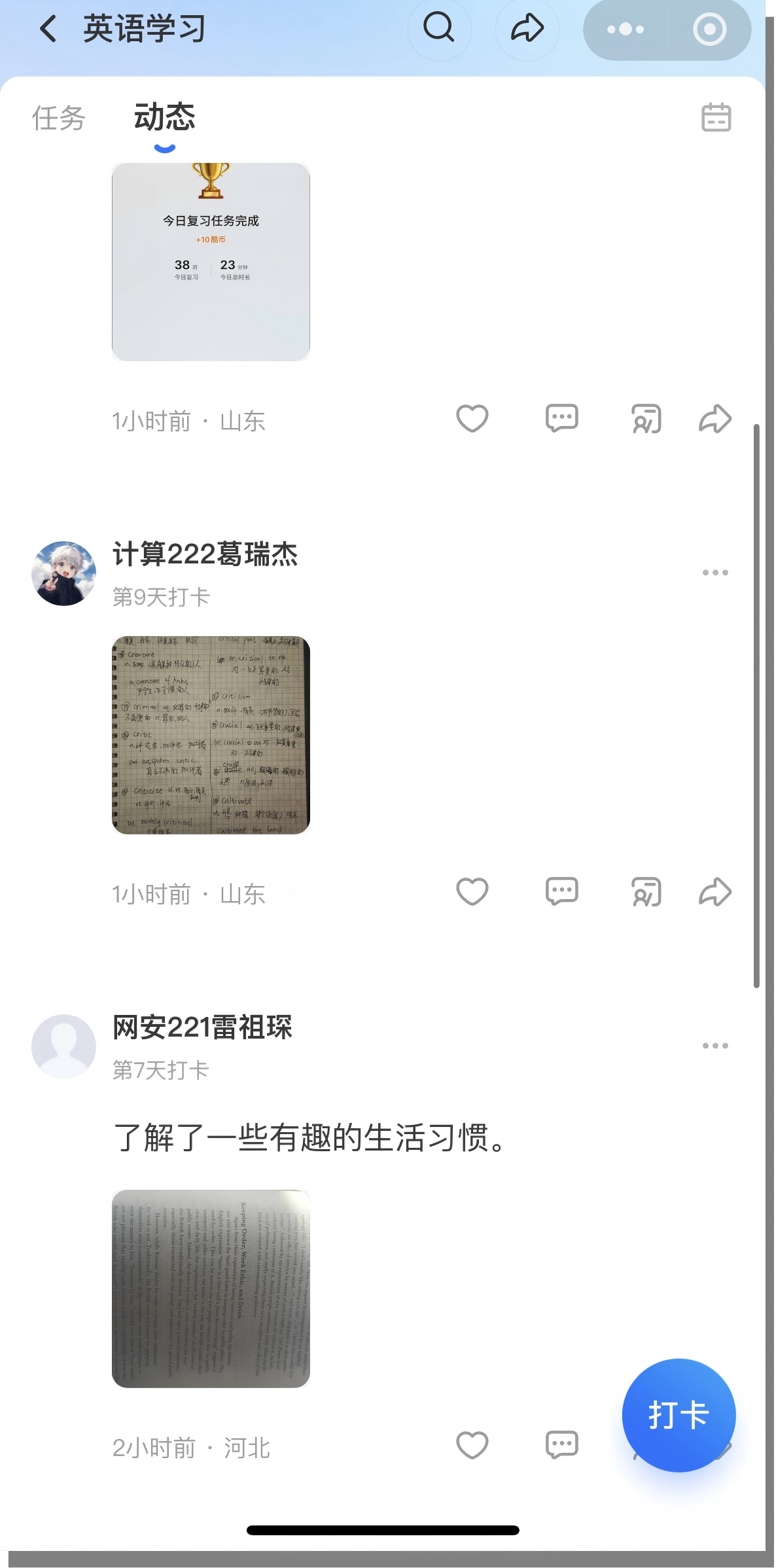Share this 英语学习 circle
This screenshot has height=1568, width=776.
[527, 29]
